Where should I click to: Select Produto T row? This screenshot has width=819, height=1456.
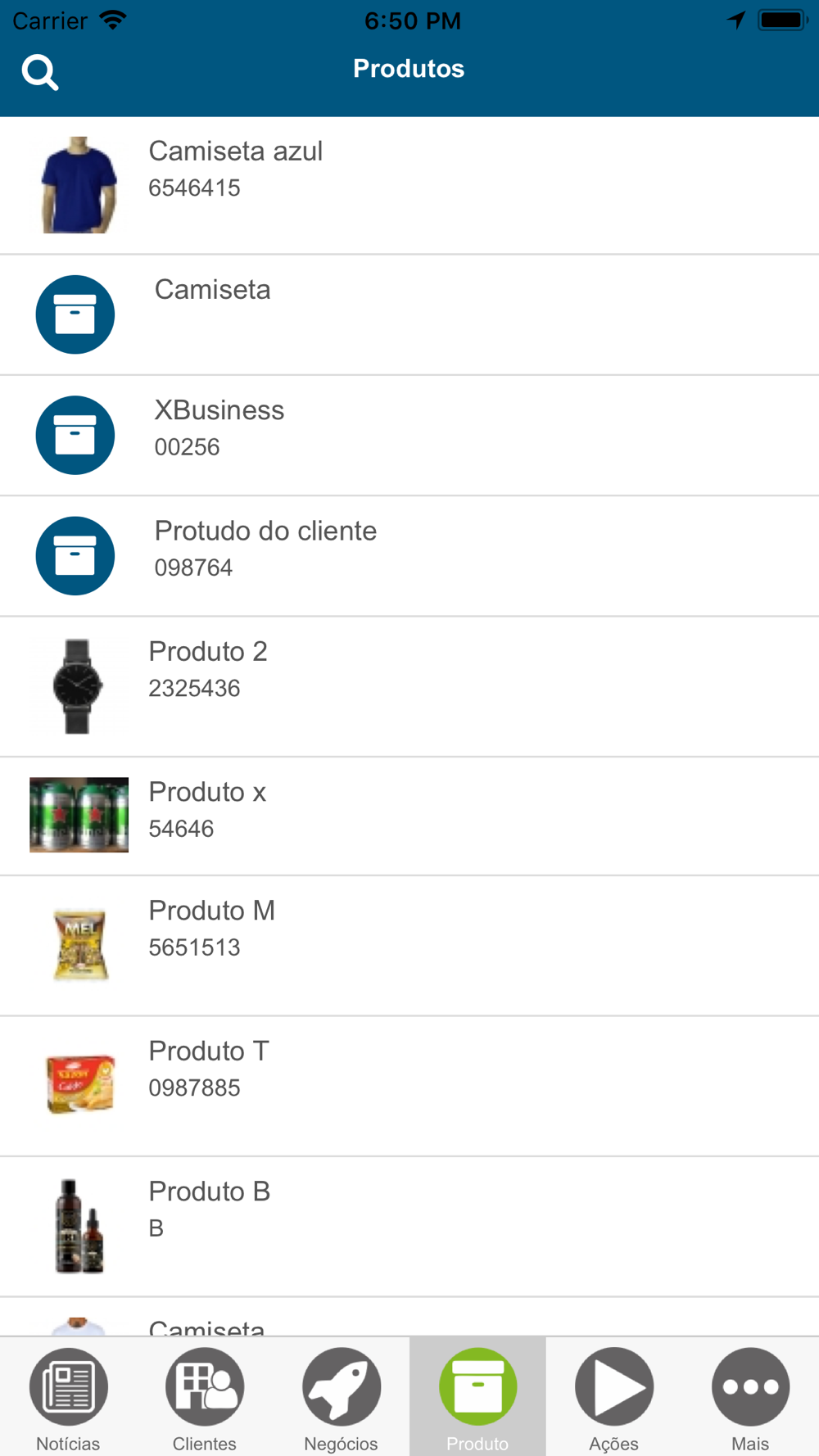tap(409, 1086)
